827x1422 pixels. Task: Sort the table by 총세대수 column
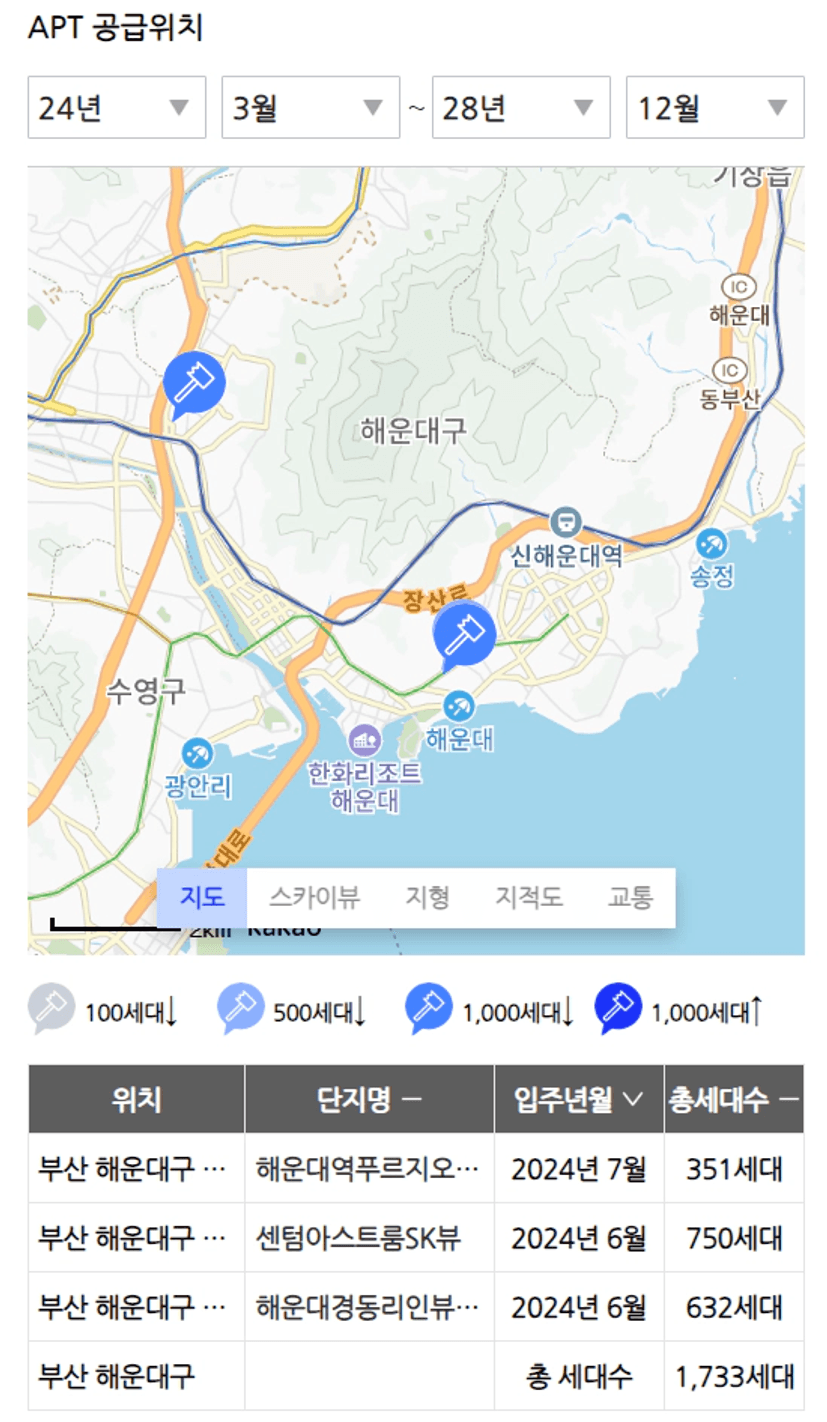click(x=733, y=1100)
